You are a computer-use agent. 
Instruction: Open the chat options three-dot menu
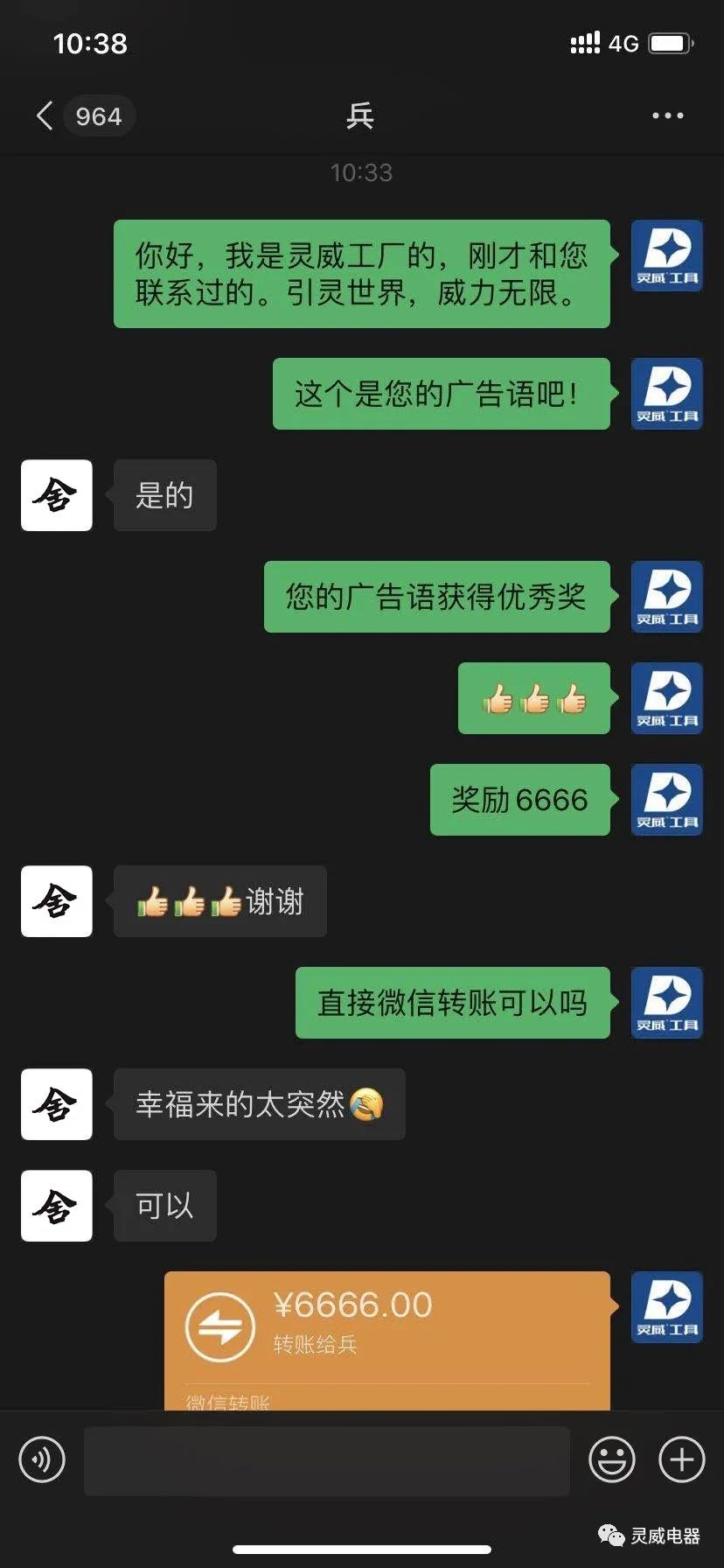[x=667, y=115]
